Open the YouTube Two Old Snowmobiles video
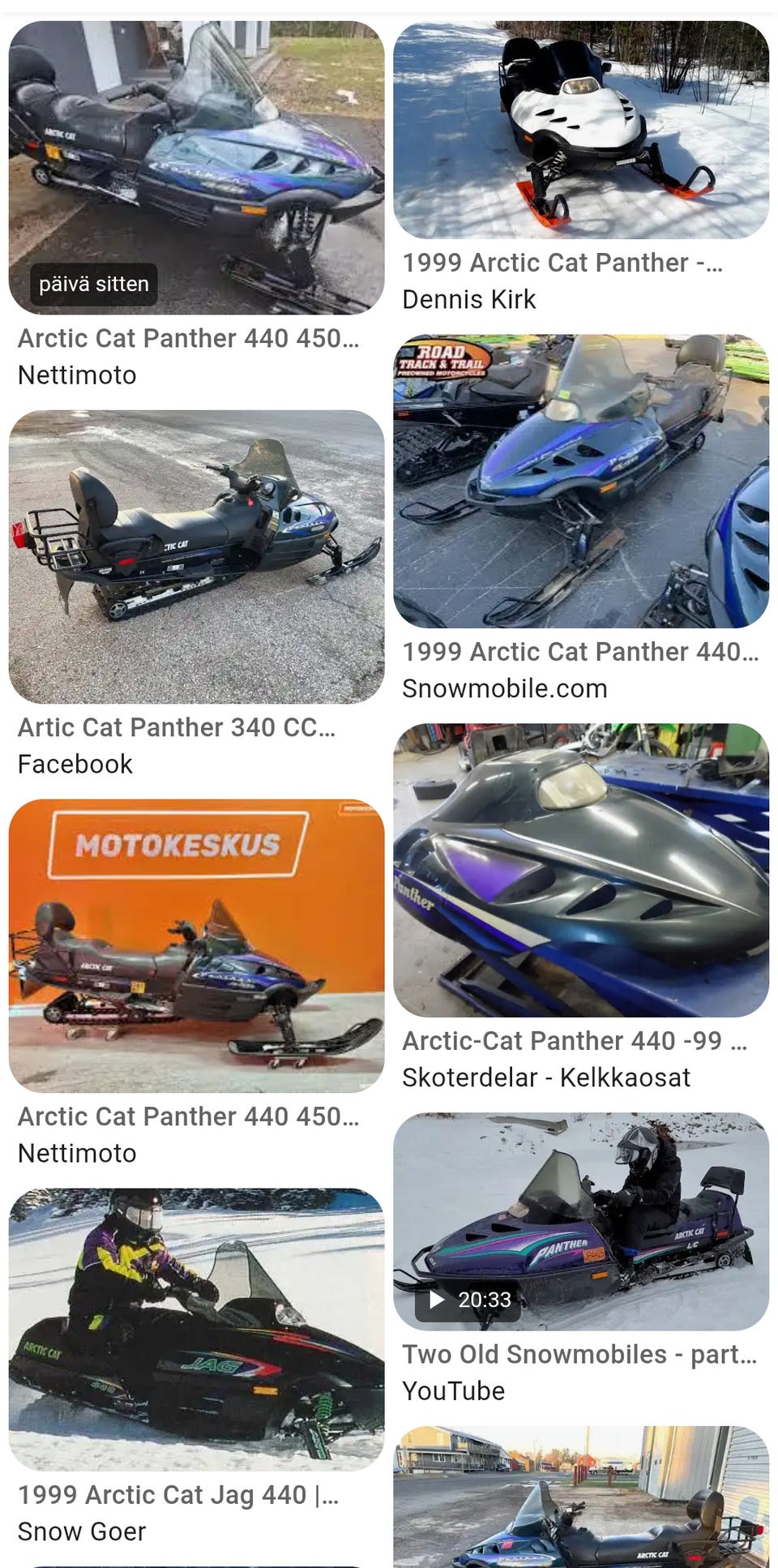This screenshot has width=778, height=1568. click(x=580, y=1220)
